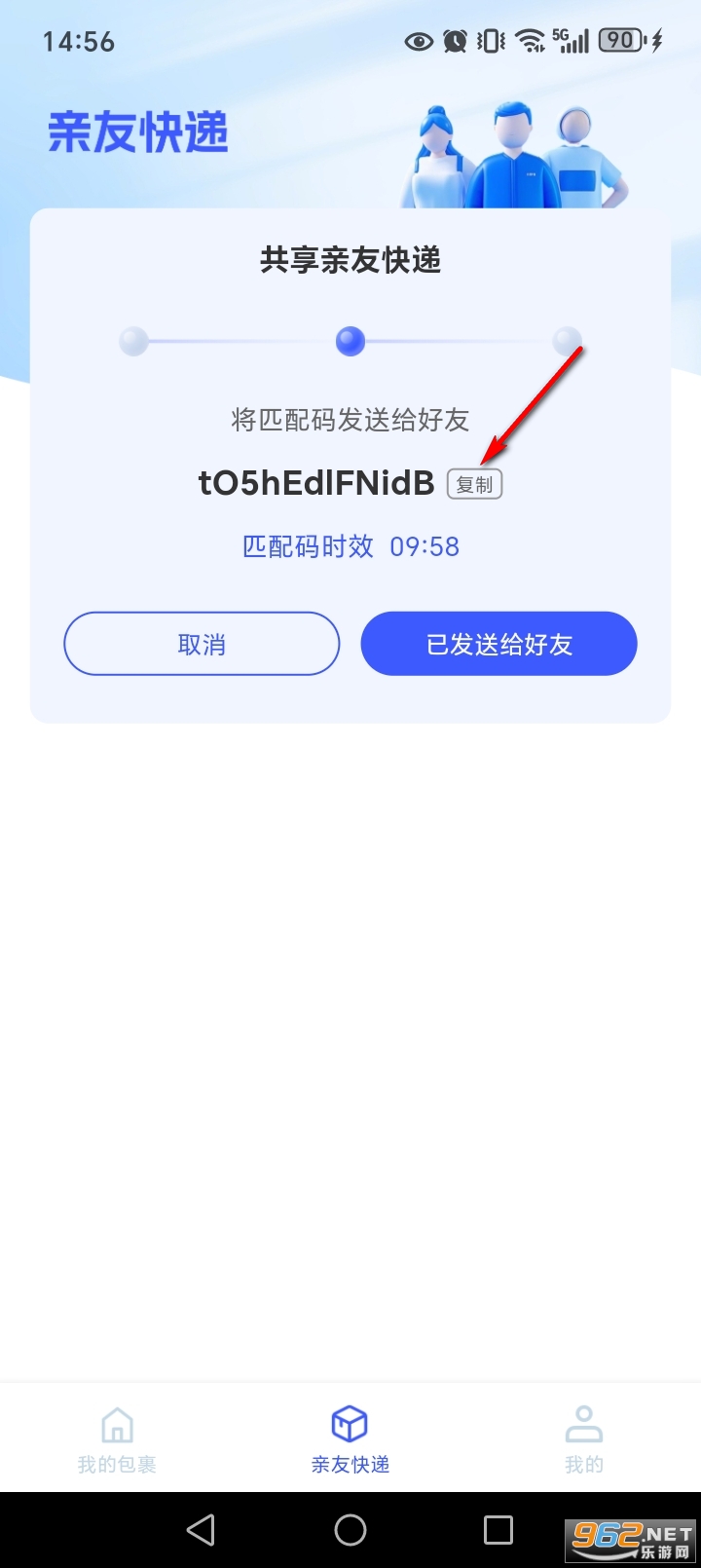The height and width of the screenshot is (1568, 701).
Task: Tap the Android home circle button
Action: click(350, 1529)
